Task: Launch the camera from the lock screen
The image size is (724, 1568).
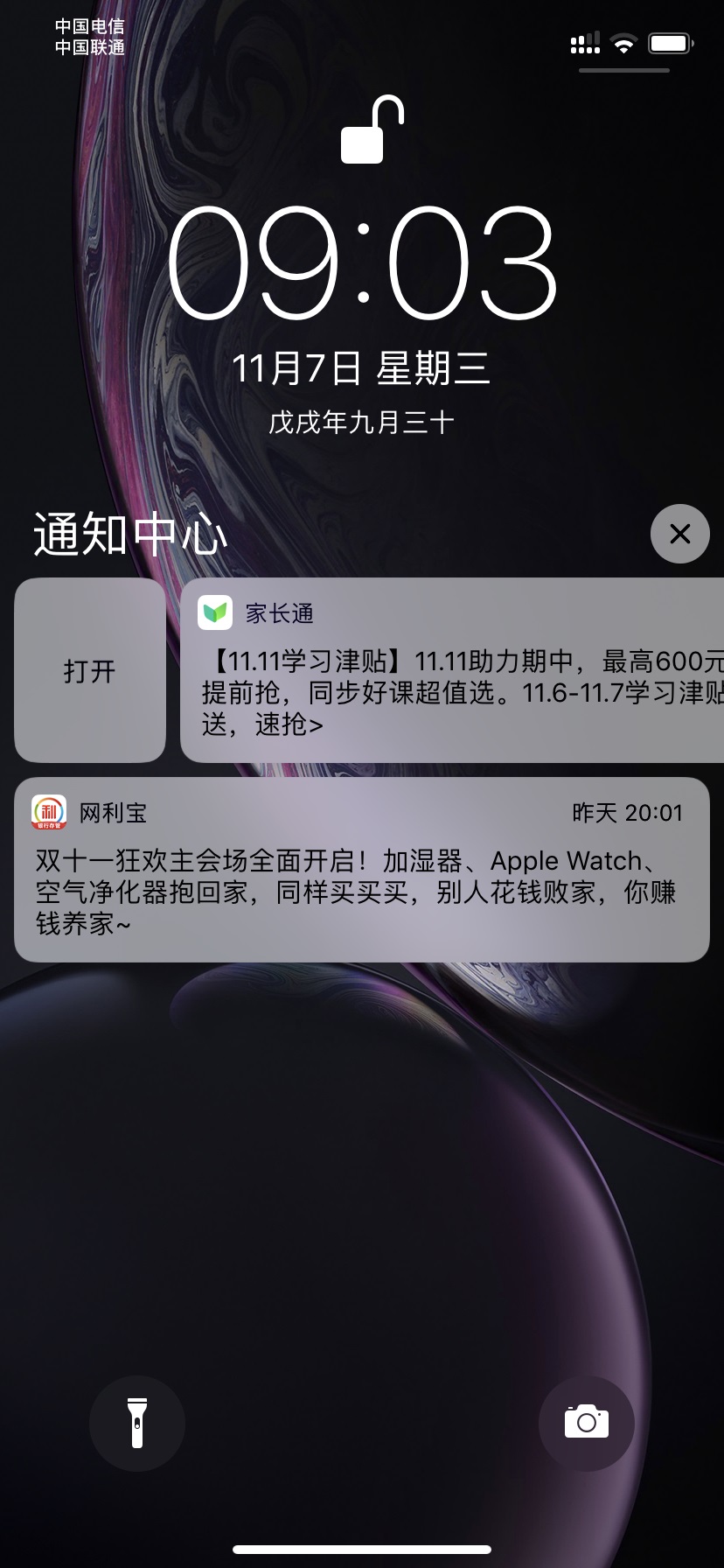Action: point(586,1424)
